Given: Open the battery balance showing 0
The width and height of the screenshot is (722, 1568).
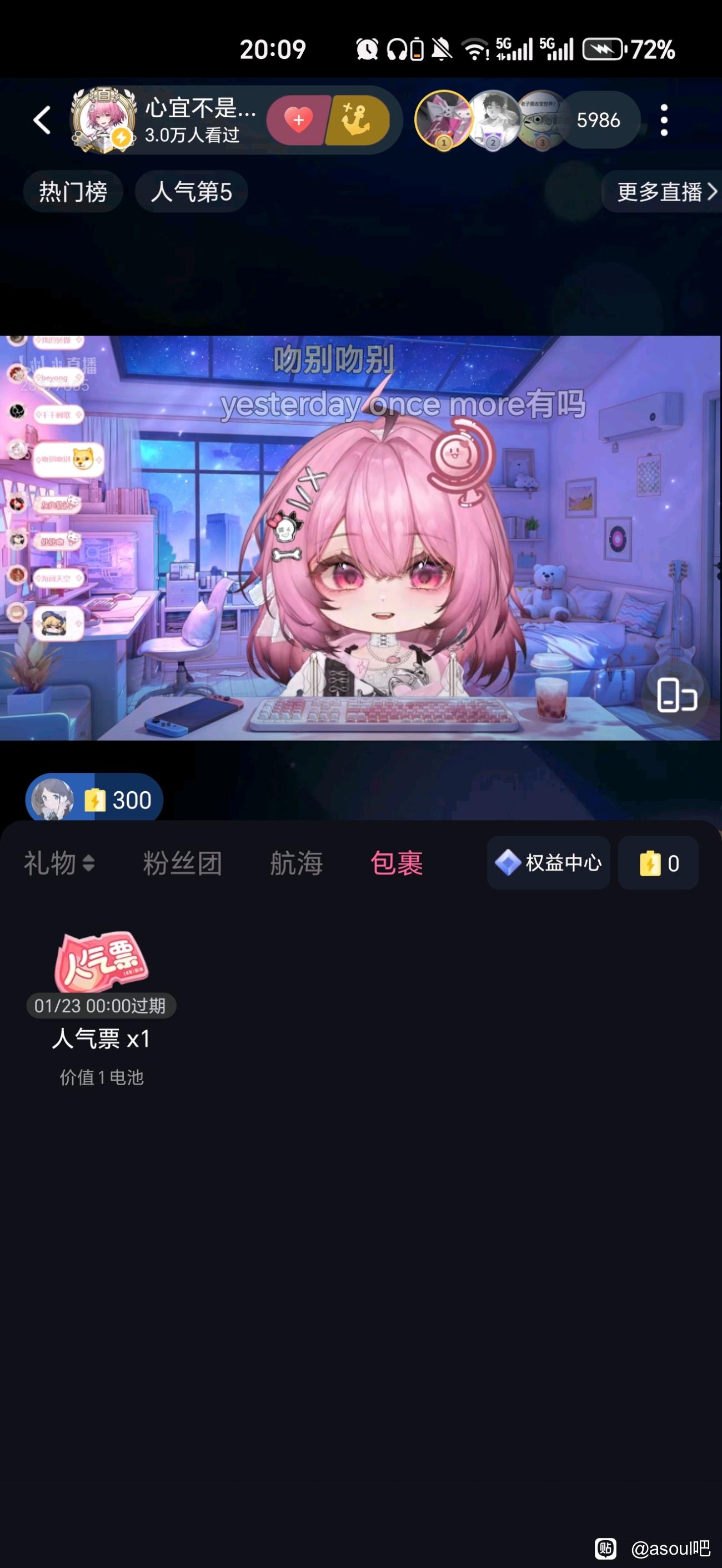Looking at the screenshot, I should click(658, 863).
